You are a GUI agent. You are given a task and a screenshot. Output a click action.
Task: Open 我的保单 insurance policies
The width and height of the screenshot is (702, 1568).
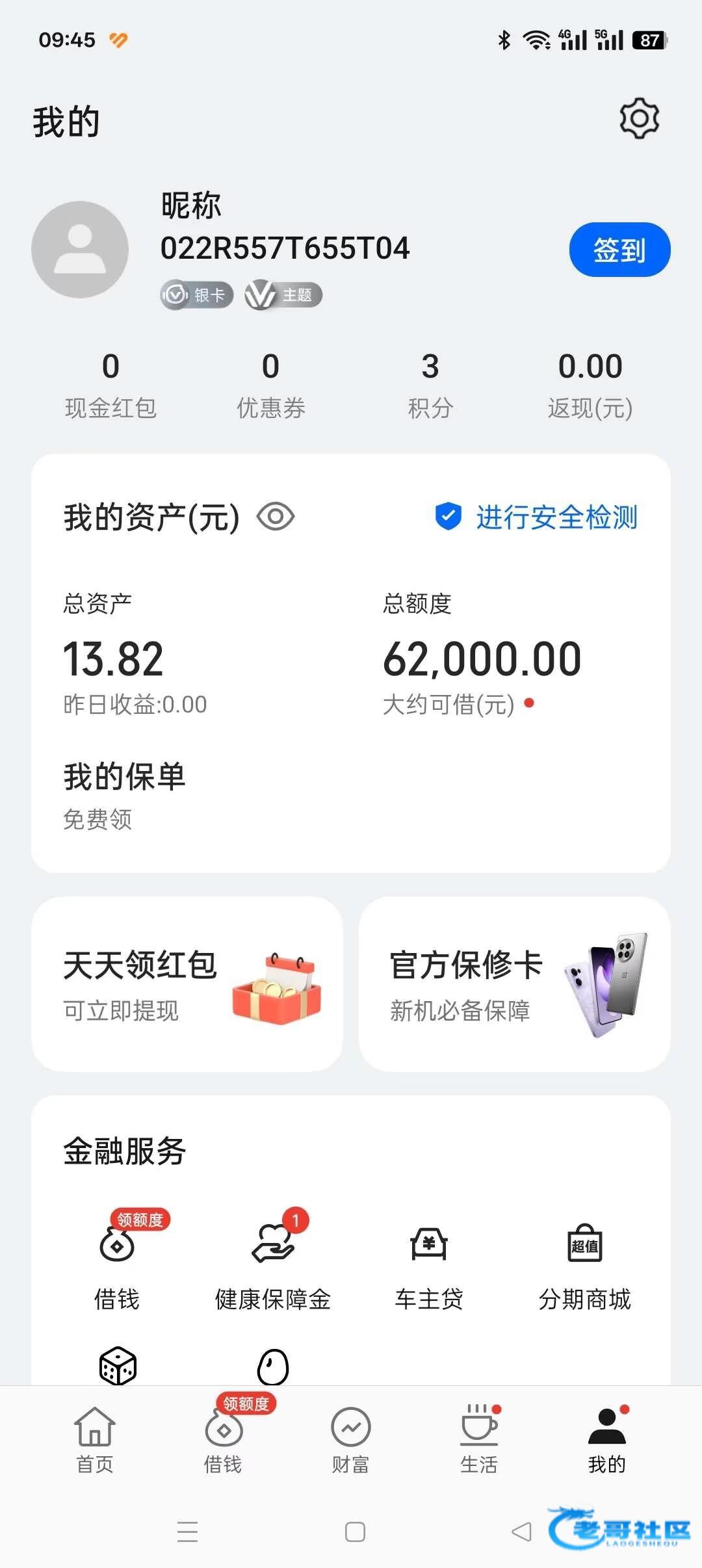pyautogui.click(x=124, y=793)
